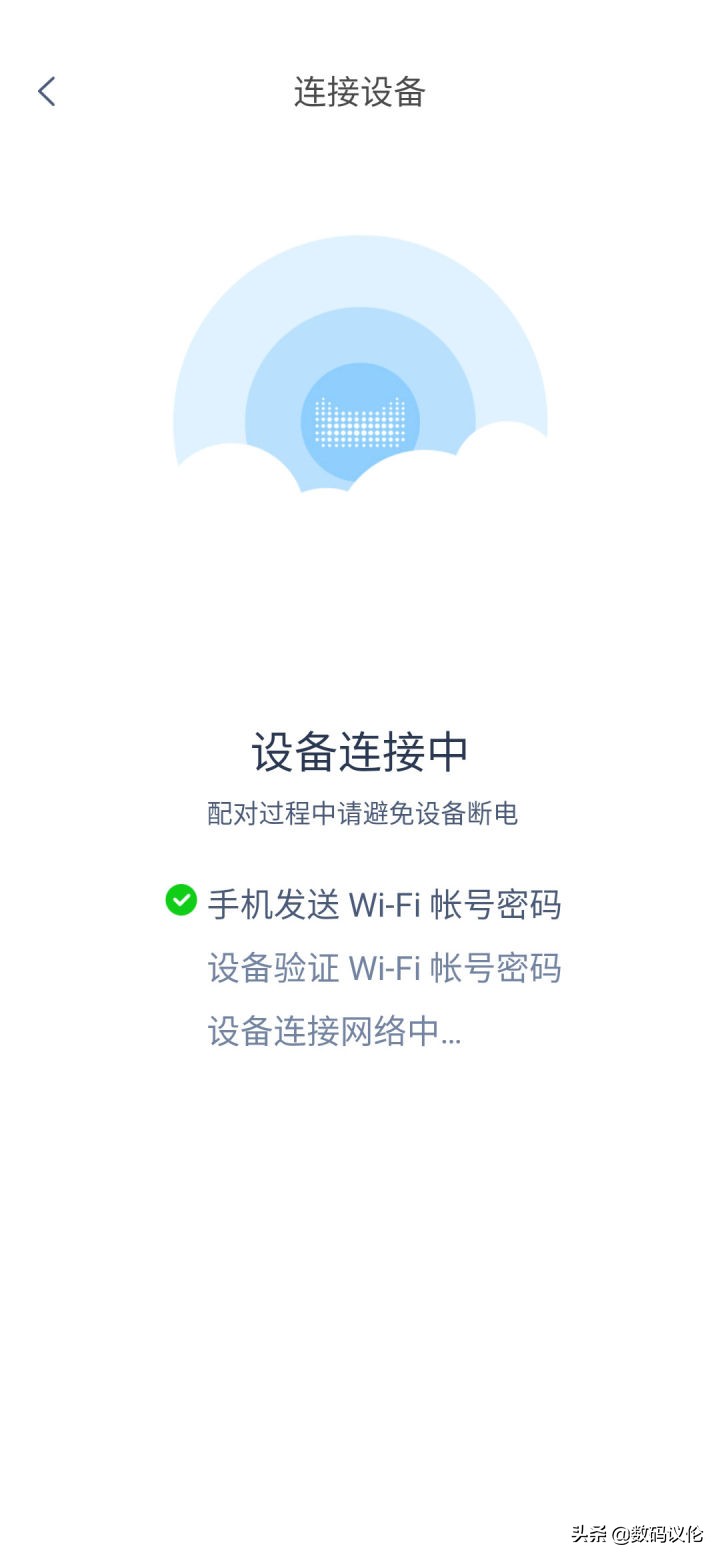Tap the left edge of the navigation bar

click(x=45, y=91)
